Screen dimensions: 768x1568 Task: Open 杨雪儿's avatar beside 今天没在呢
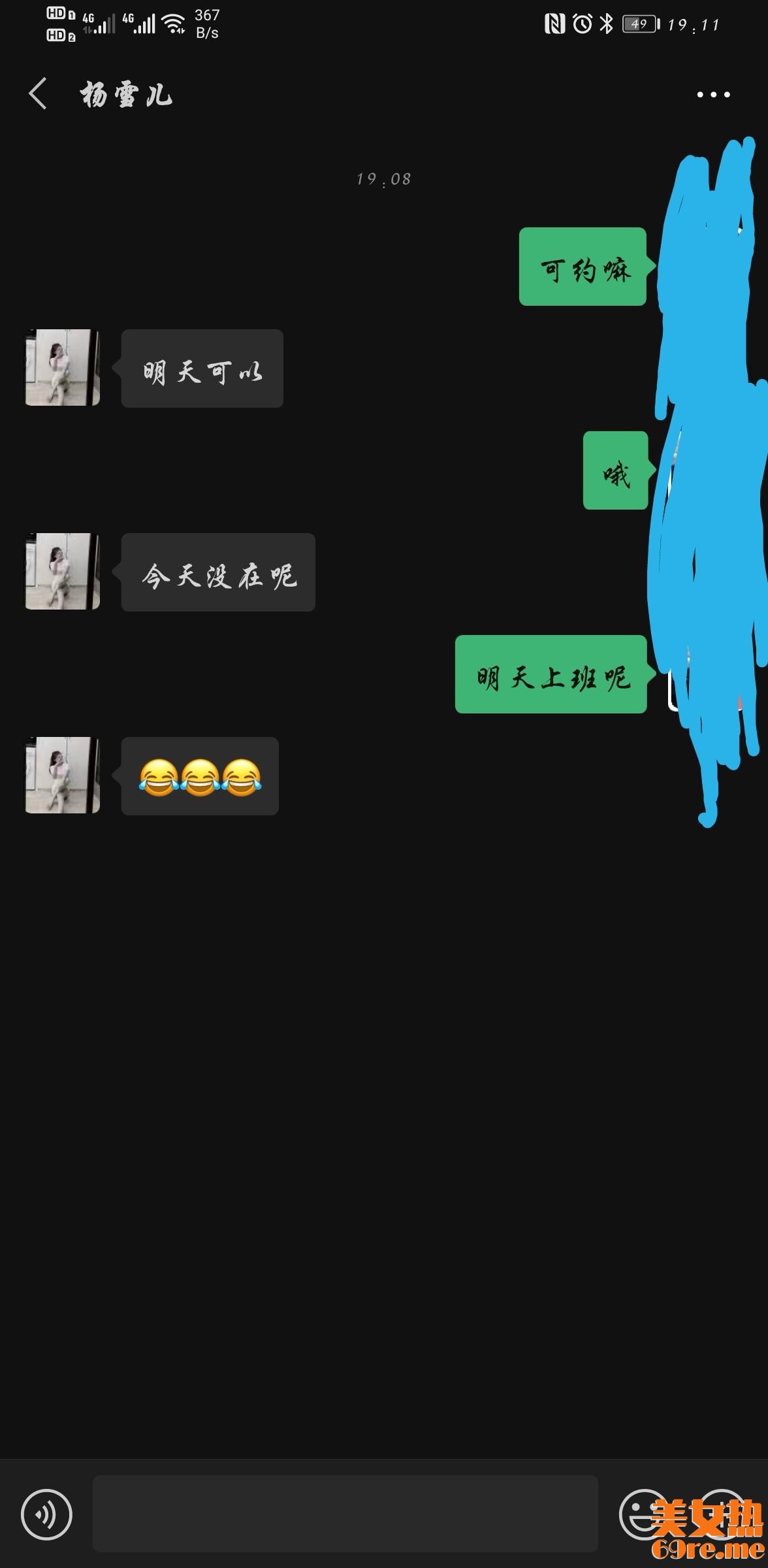[62, 572]
